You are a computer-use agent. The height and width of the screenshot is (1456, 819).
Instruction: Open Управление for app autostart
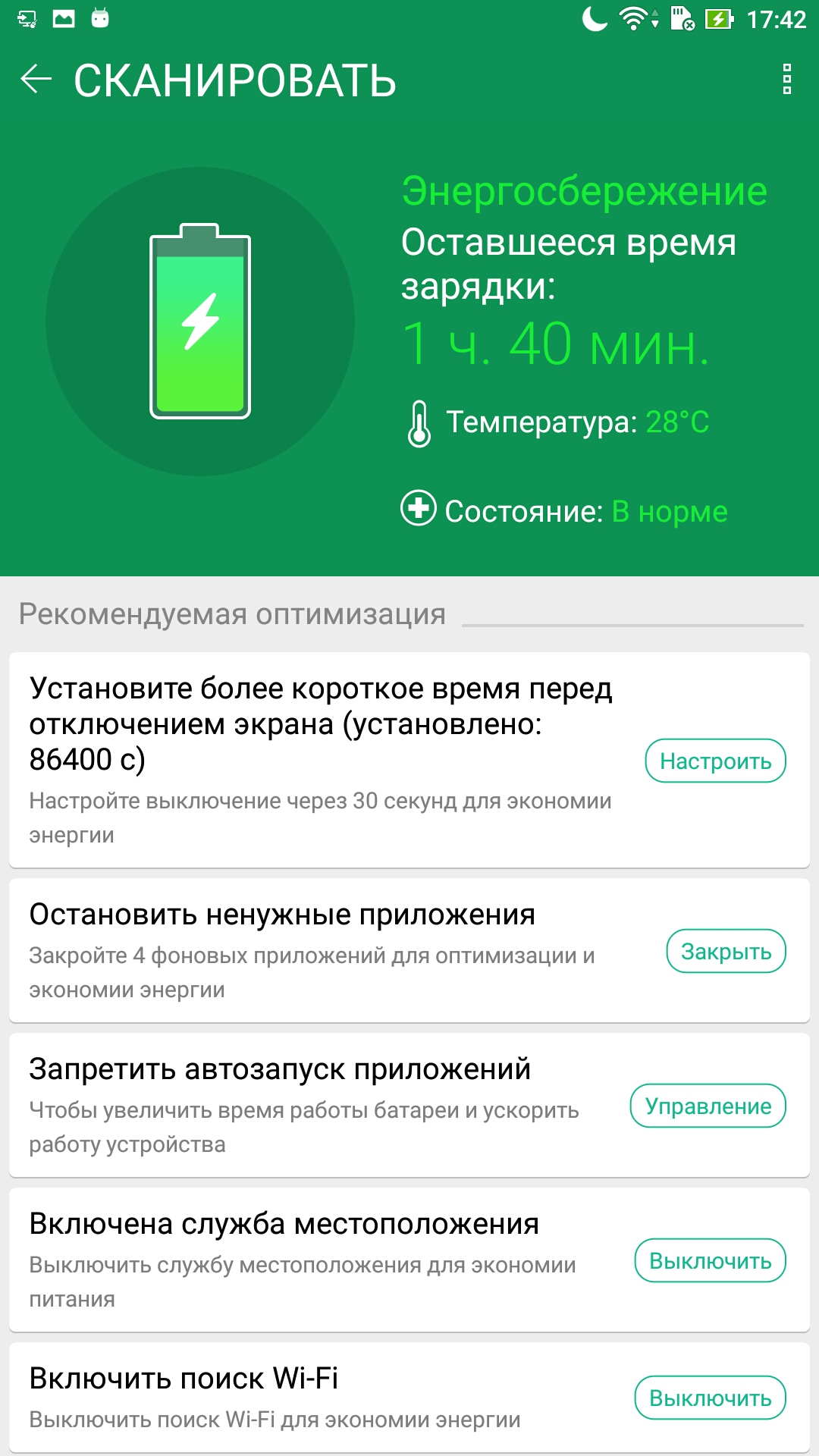[x=708, y=1106]
